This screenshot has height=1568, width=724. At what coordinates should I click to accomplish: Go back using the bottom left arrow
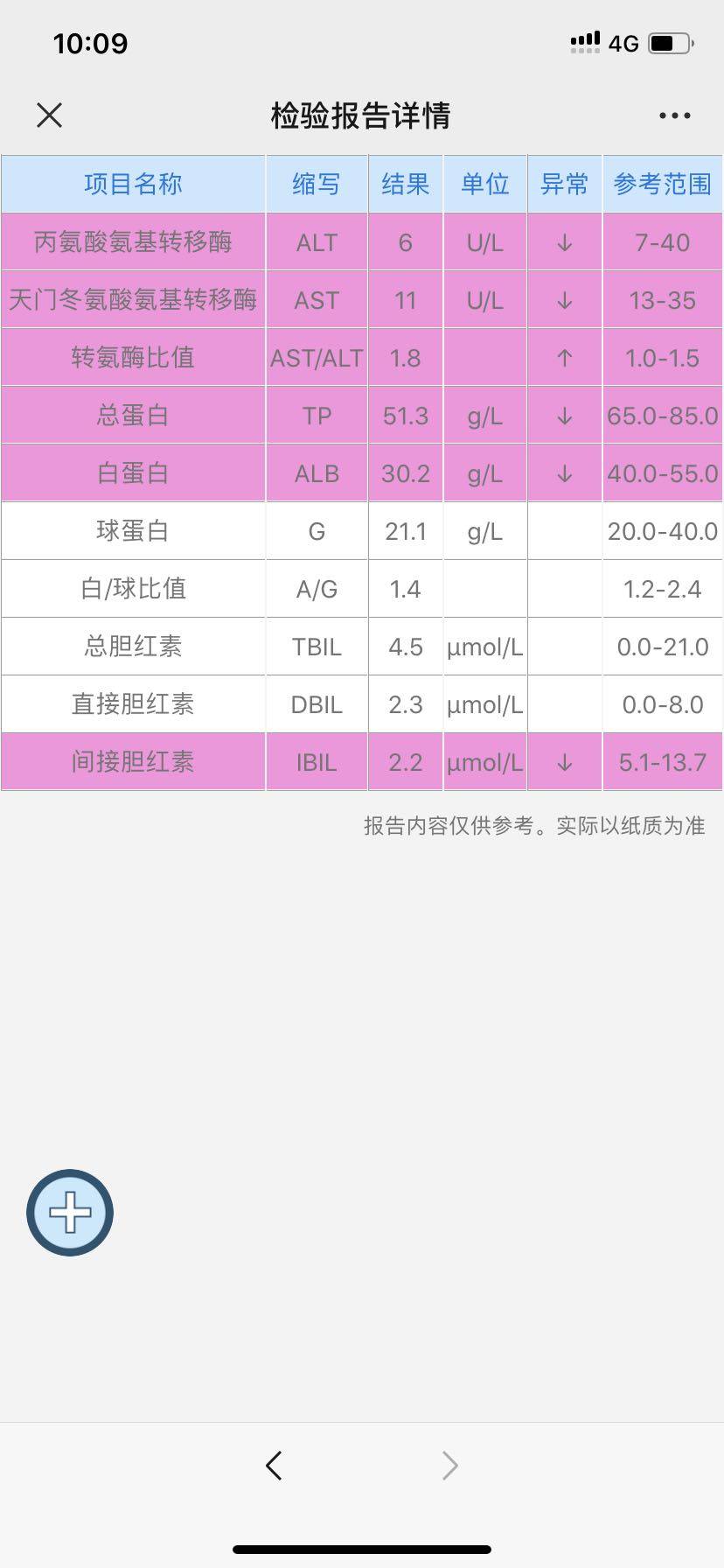click(274, 1465)
